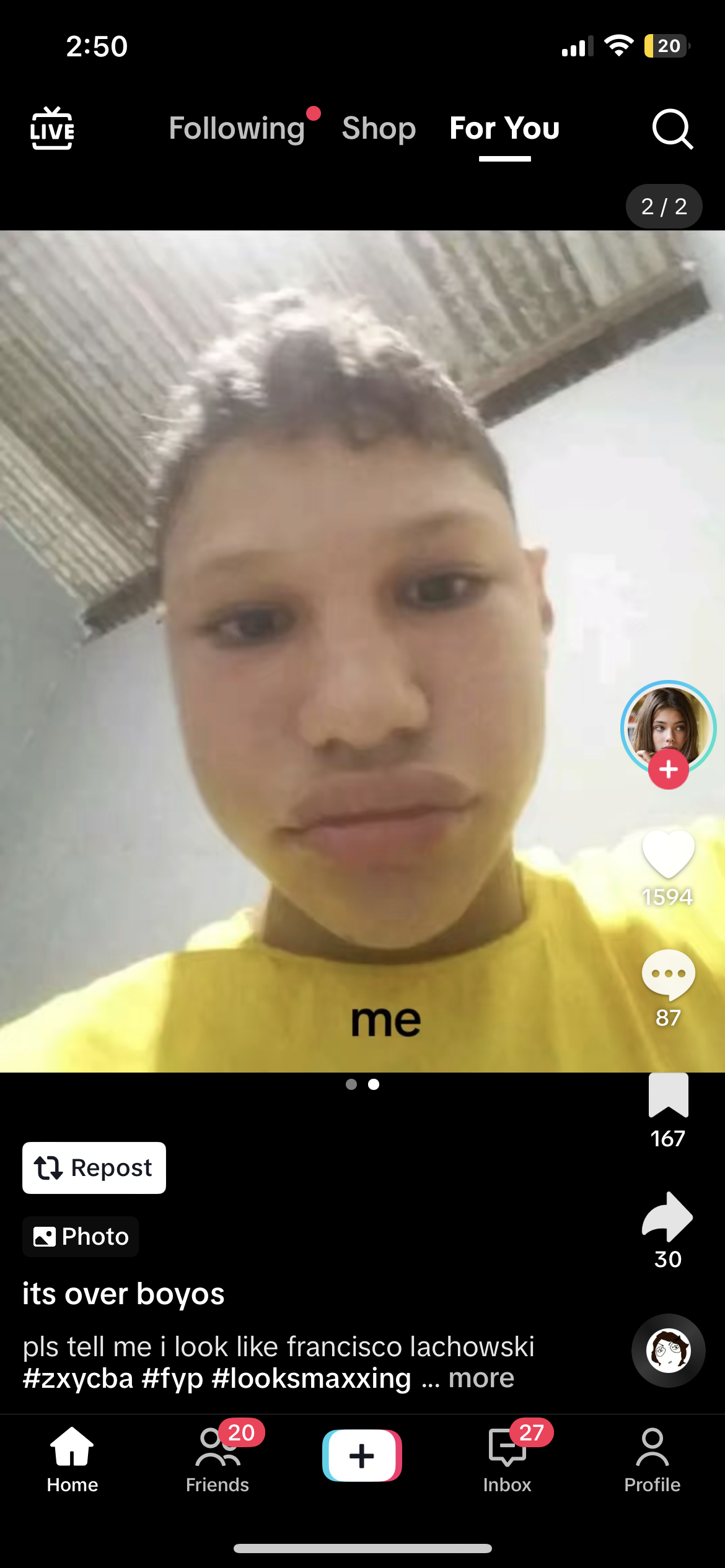Open the spinning sound disc
The height and width of the screenshot is (1568, 725).
click(x=668, y=1351)
